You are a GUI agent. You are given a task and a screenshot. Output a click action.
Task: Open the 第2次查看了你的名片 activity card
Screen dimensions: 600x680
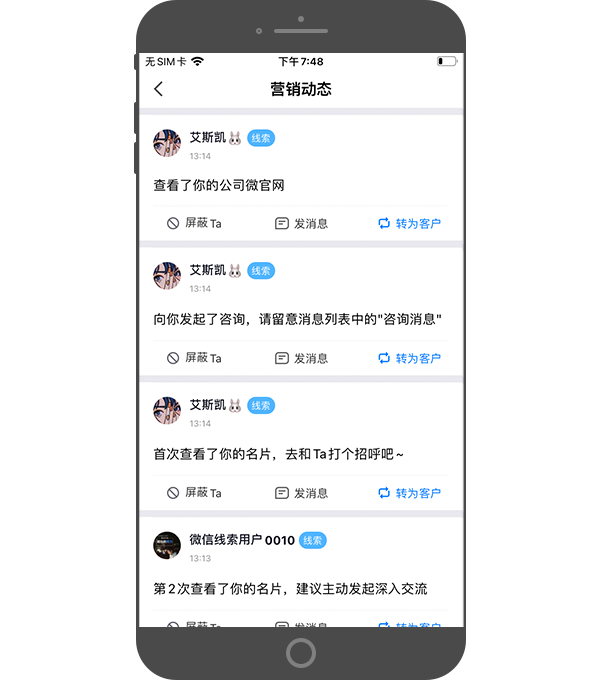tap(290, 589)
